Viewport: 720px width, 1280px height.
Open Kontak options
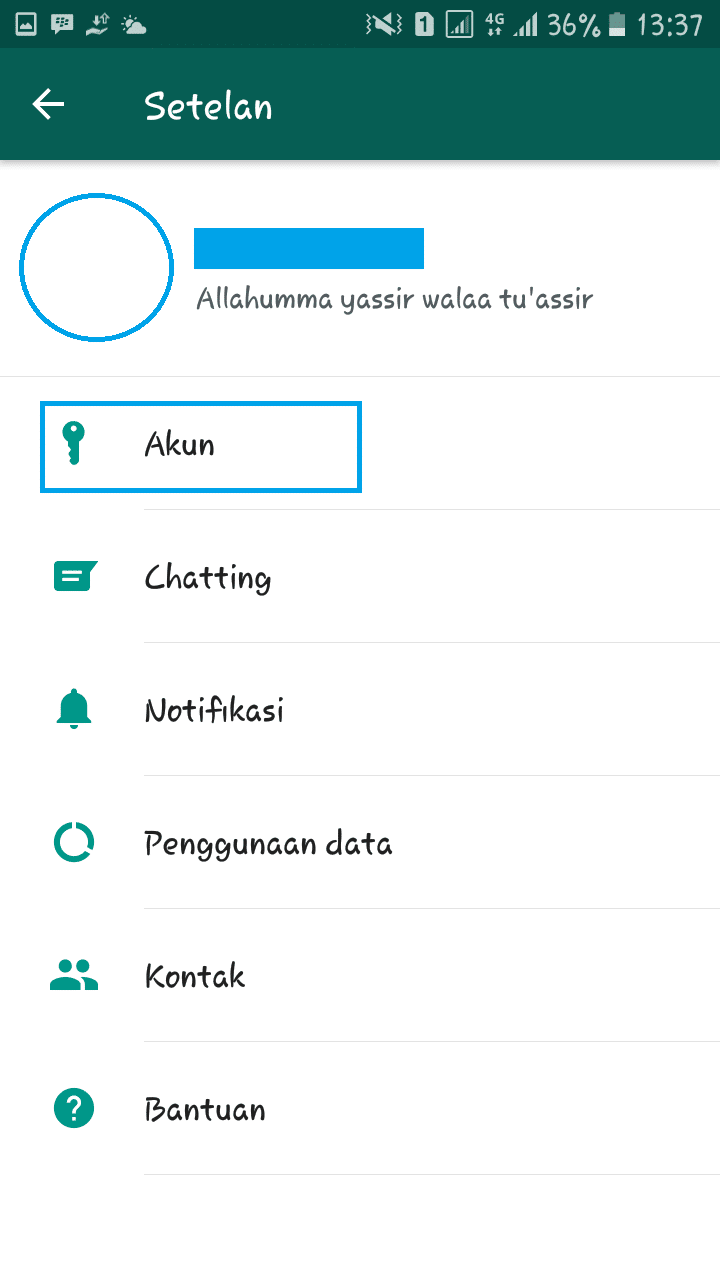click(360, 976)
